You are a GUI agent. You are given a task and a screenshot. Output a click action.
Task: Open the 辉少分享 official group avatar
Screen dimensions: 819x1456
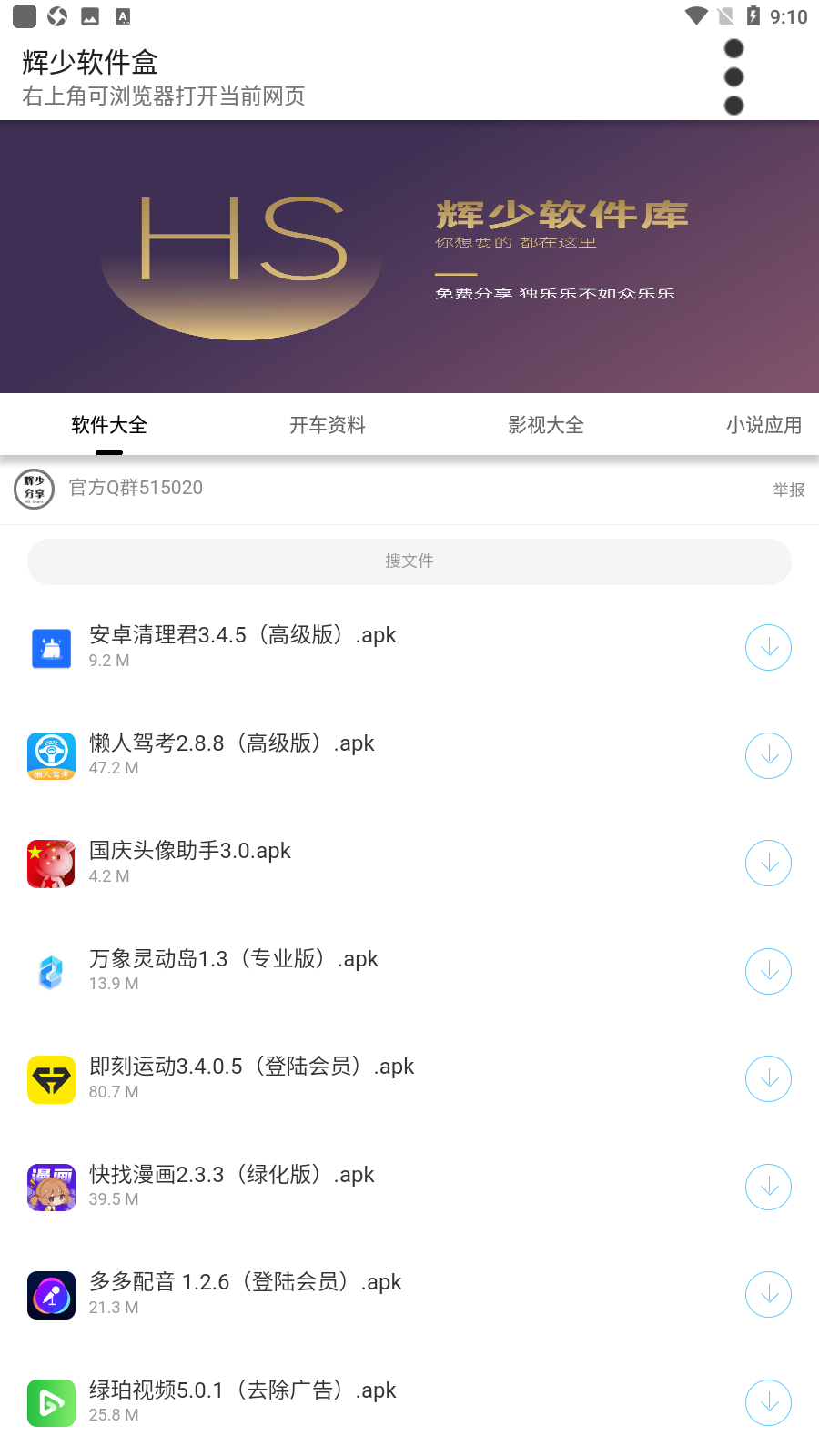[x=34, y=489]
